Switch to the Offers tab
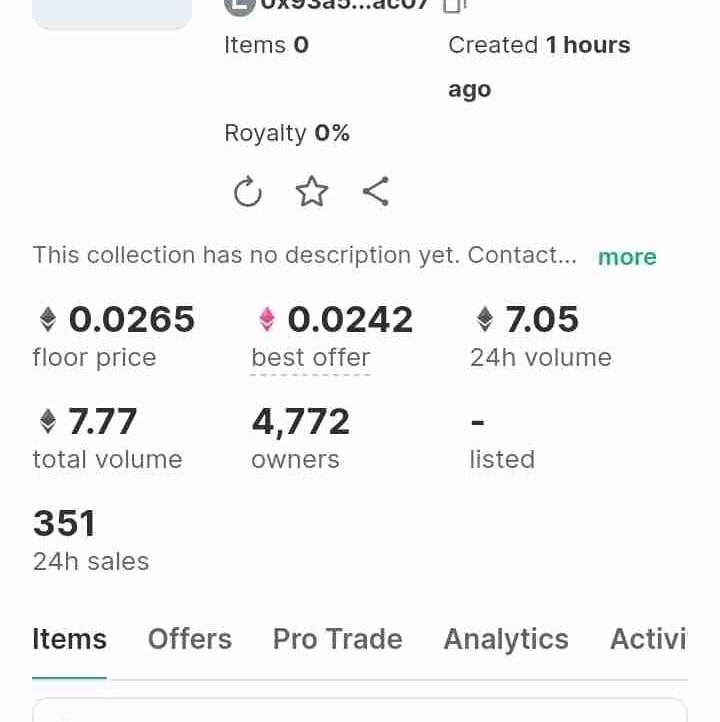 coord(190,639)
